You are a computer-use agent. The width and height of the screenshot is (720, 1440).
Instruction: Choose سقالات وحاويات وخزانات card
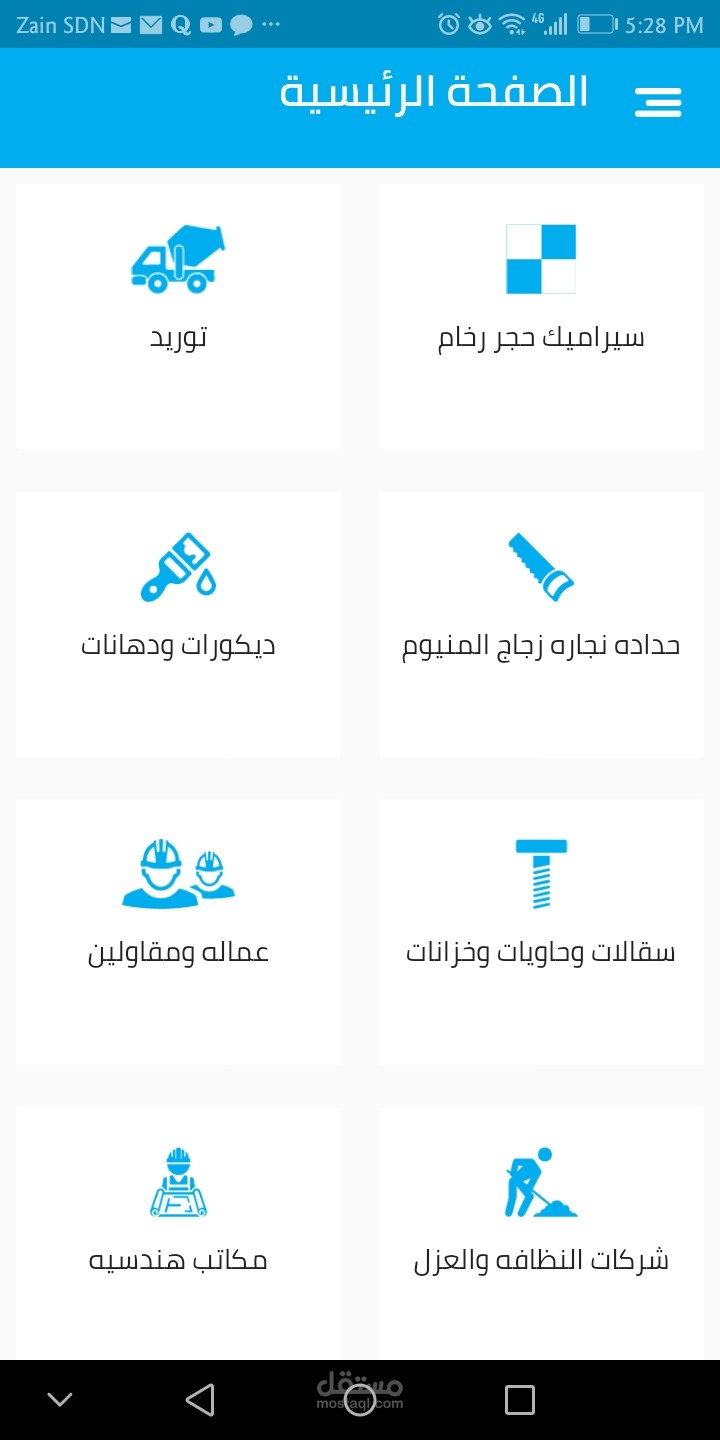(x=540, y=930)
